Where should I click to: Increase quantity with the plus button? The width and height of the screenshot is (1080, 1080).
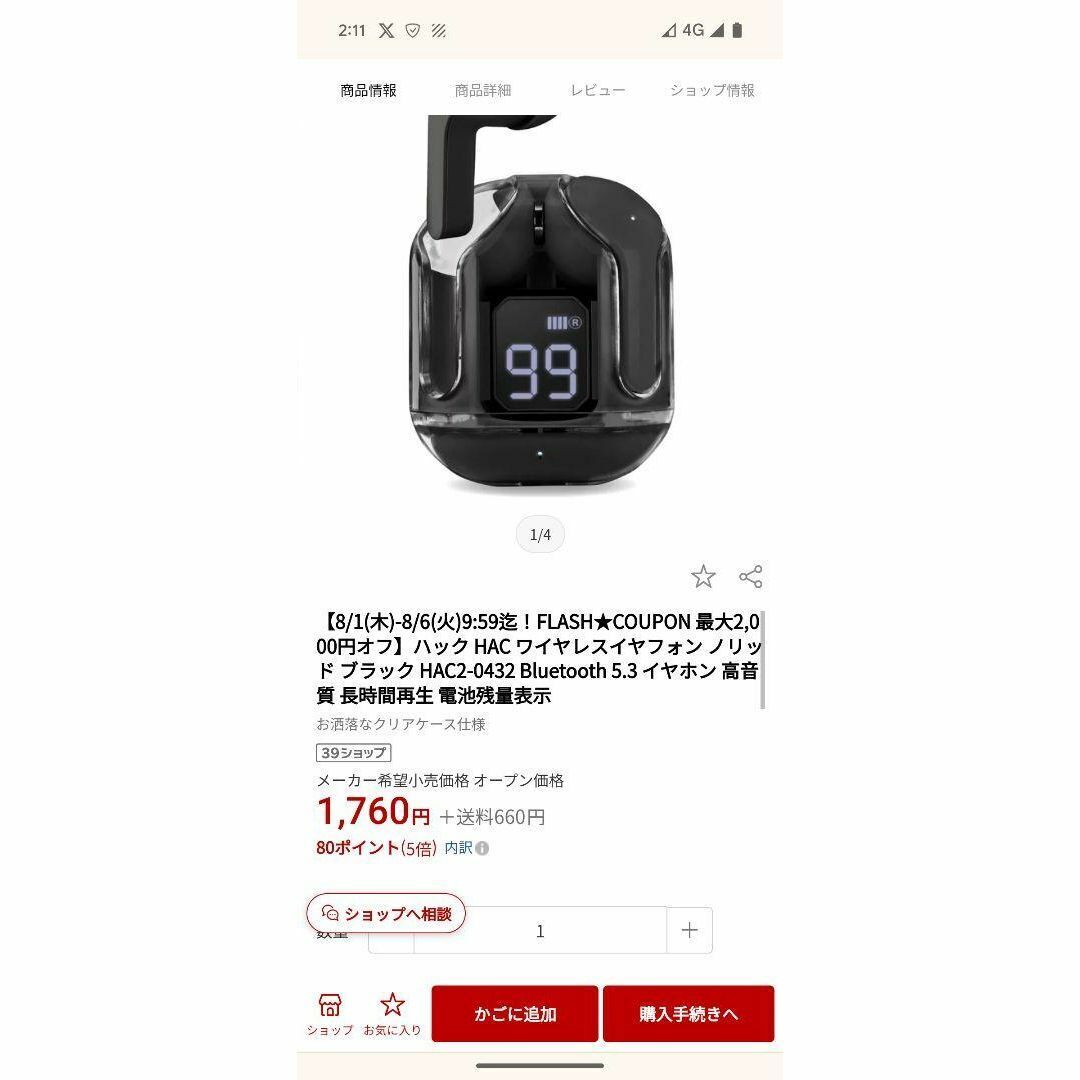[x=689, y=930]
